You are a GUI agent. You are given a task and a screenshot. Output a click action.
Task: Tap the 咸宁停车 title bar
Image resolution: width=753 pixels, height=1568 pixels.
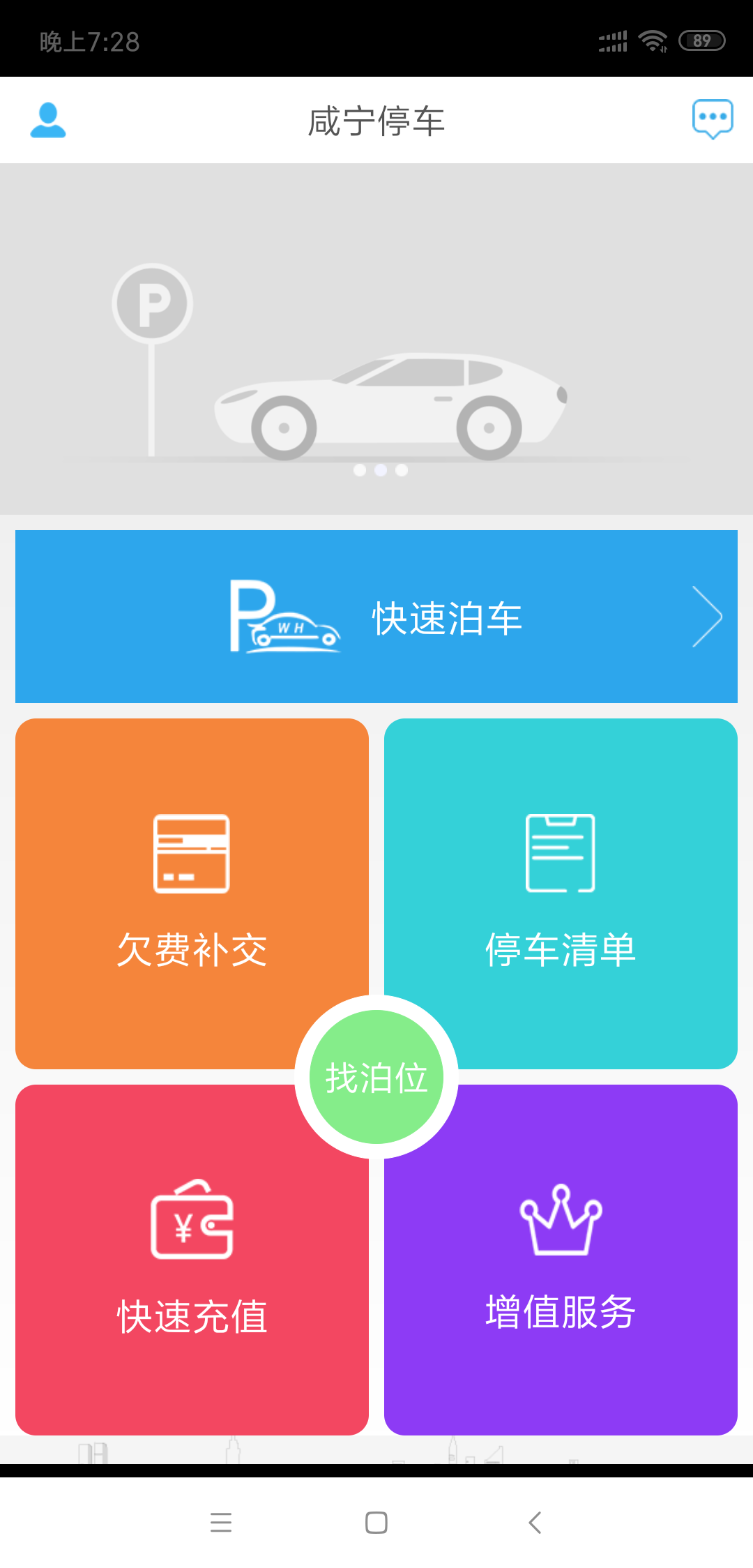coord(376,120)
